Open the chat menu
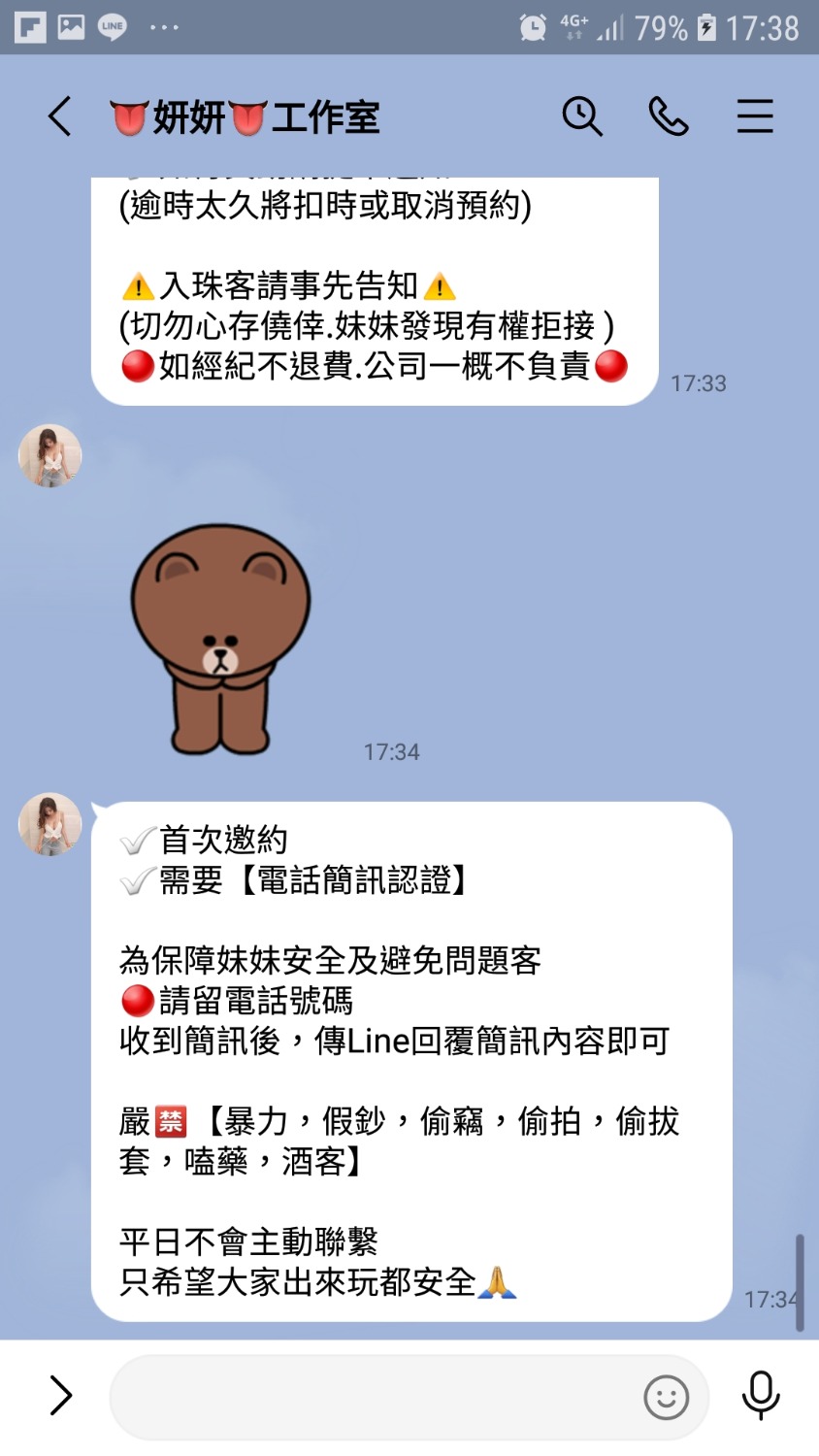The width and height of the screenshot is (819, 1456). pyautogui.click(x=754, y=117)
